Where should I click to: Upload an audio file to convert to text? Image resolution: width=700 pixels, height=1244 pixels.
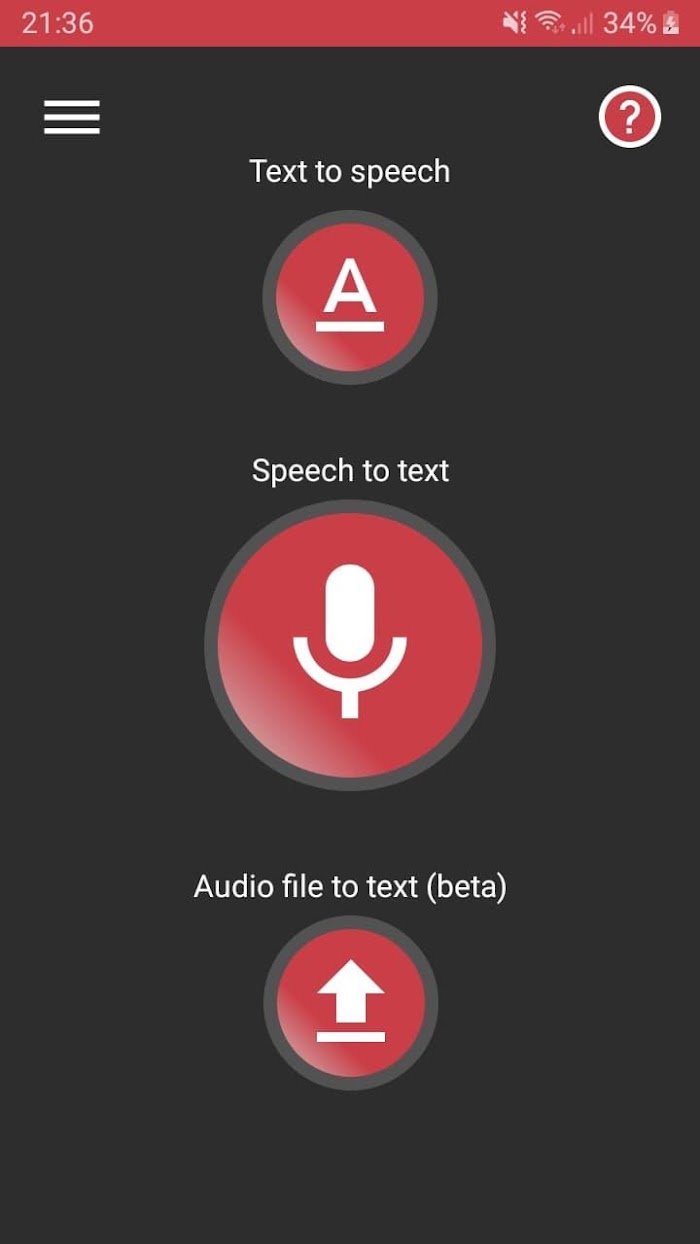tap(351, 1003)
